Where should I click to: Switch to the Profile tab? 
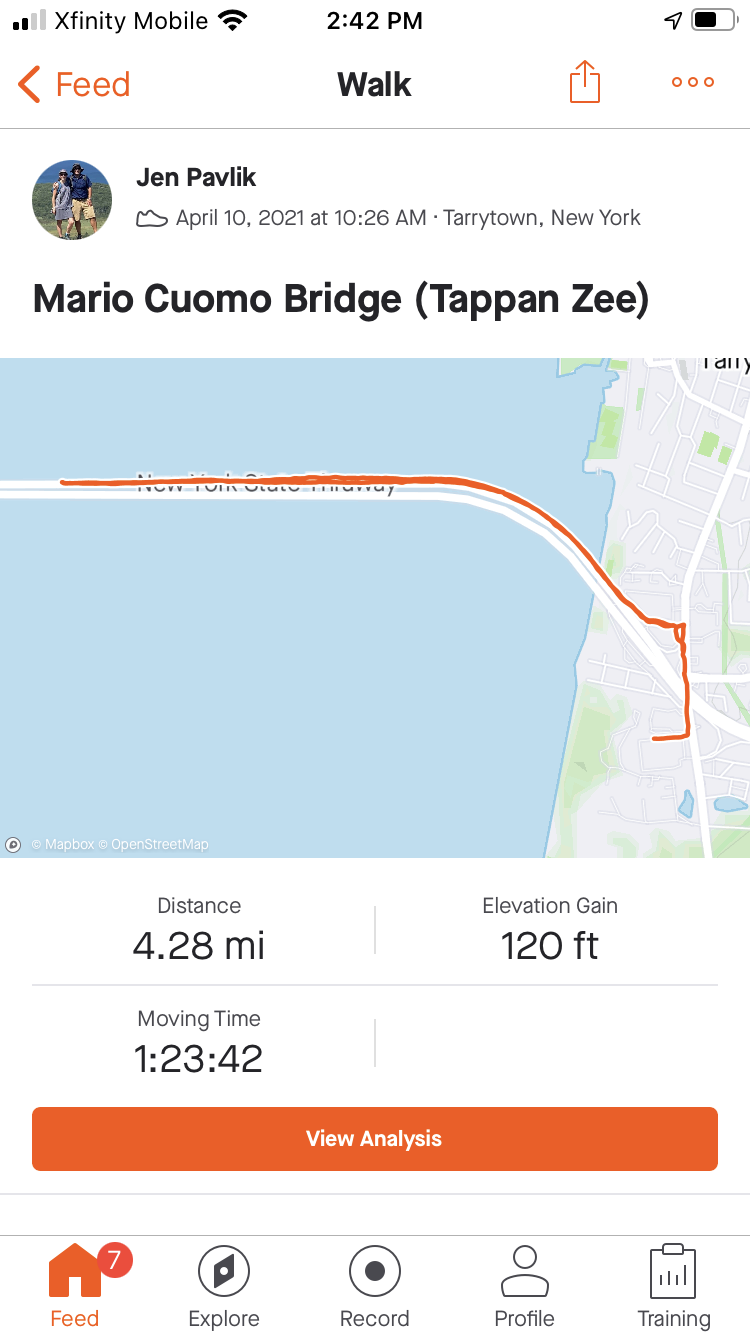click(x=525, y=1287)
